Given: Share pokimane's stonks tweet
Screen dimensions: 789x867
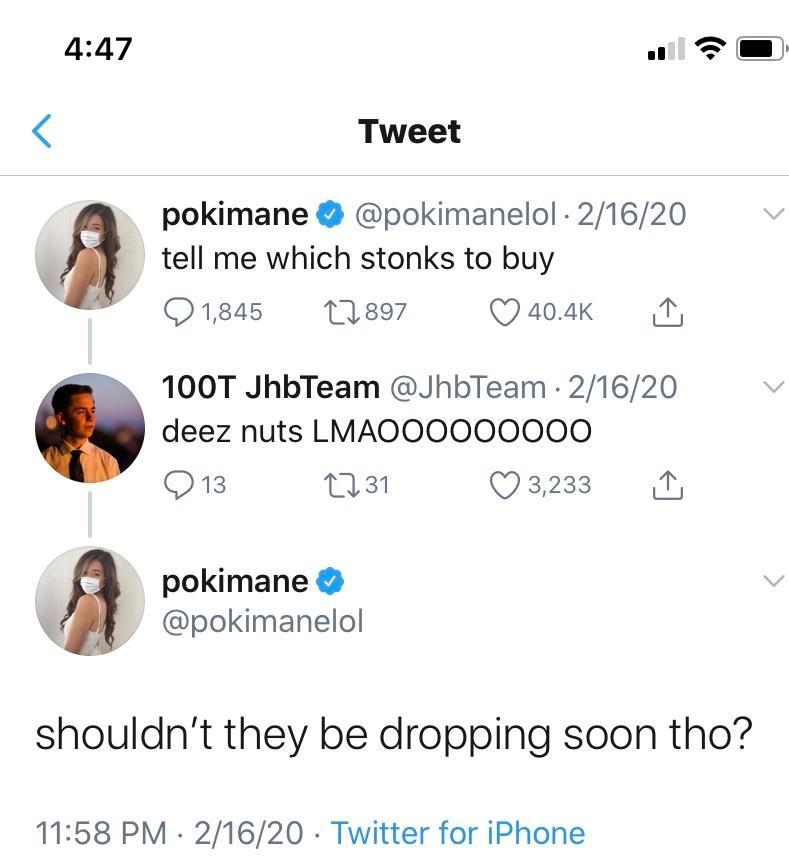Looking at the screenshot, I should pos(667,313).
